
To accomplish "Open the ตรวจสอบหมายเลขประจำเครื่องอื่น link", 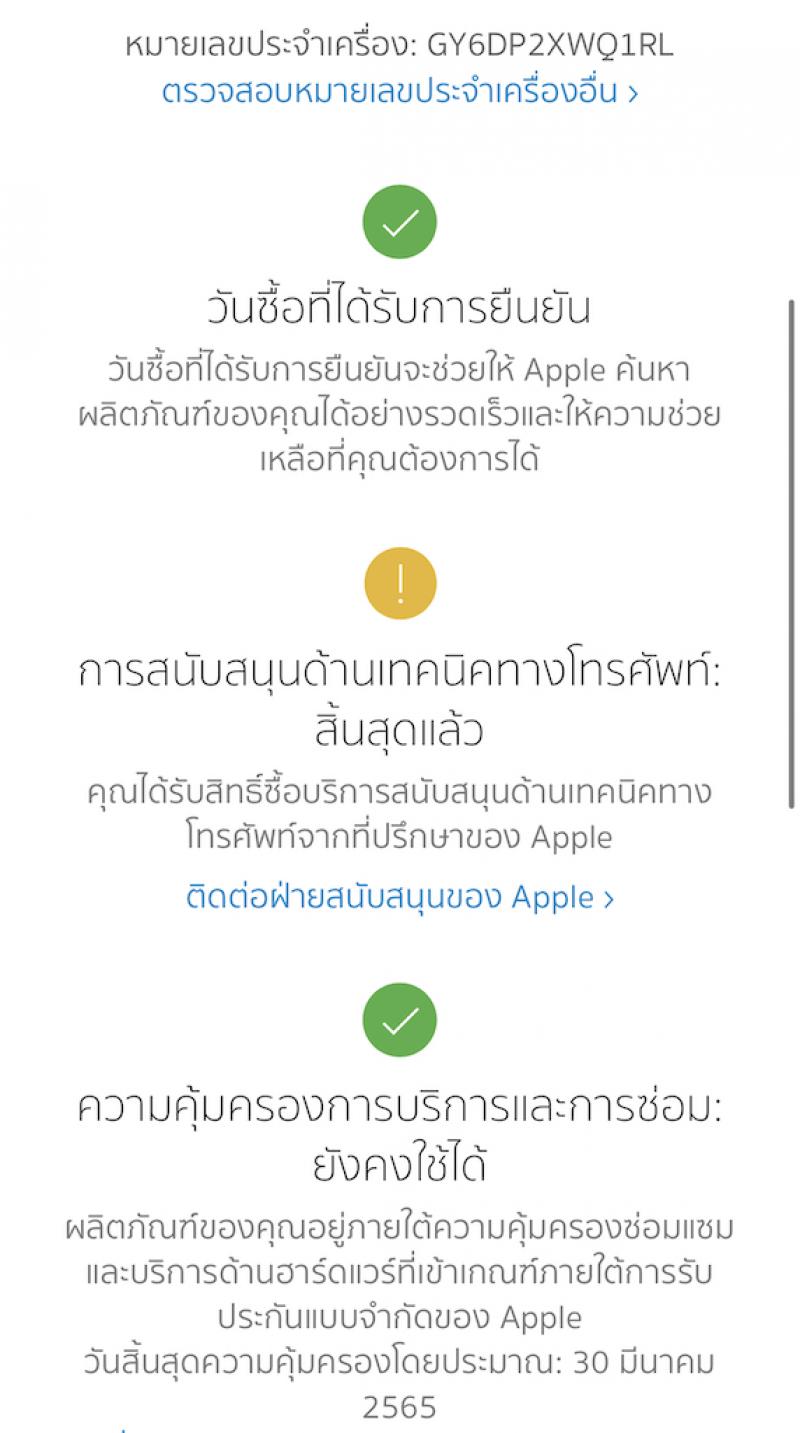I will tap(400, 93).
